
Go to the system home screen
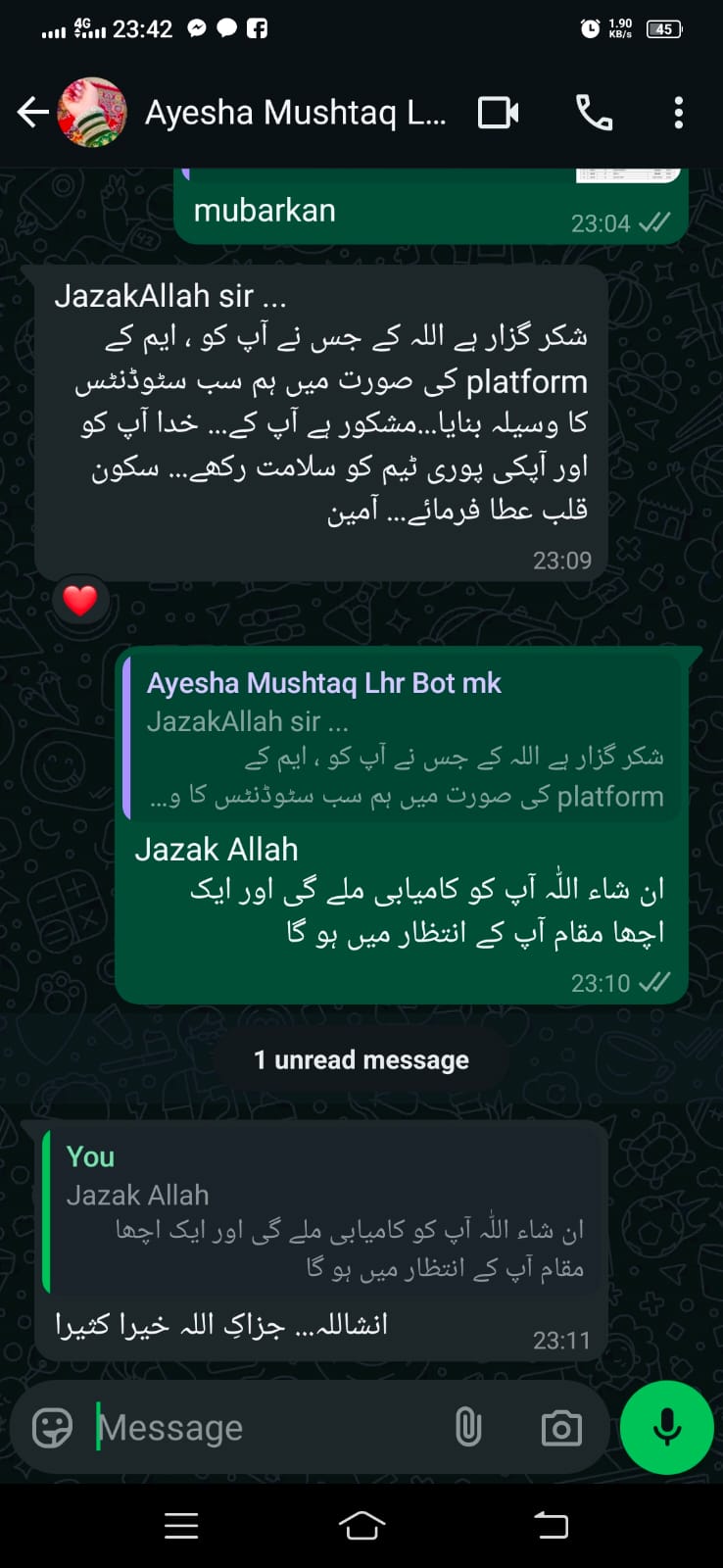pyautogui.click(x=361, y=1525)
